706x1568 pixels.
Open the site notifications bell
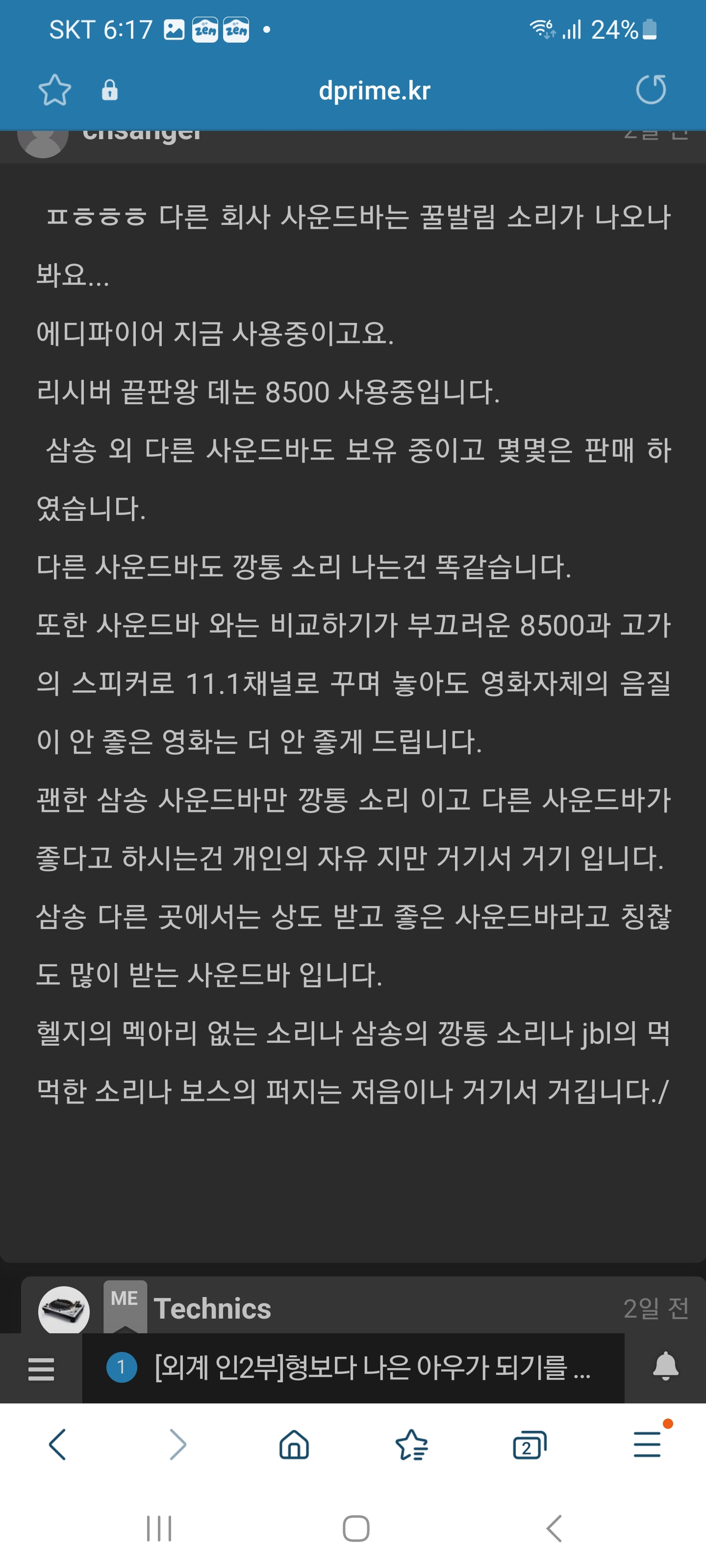[665, 1367]
